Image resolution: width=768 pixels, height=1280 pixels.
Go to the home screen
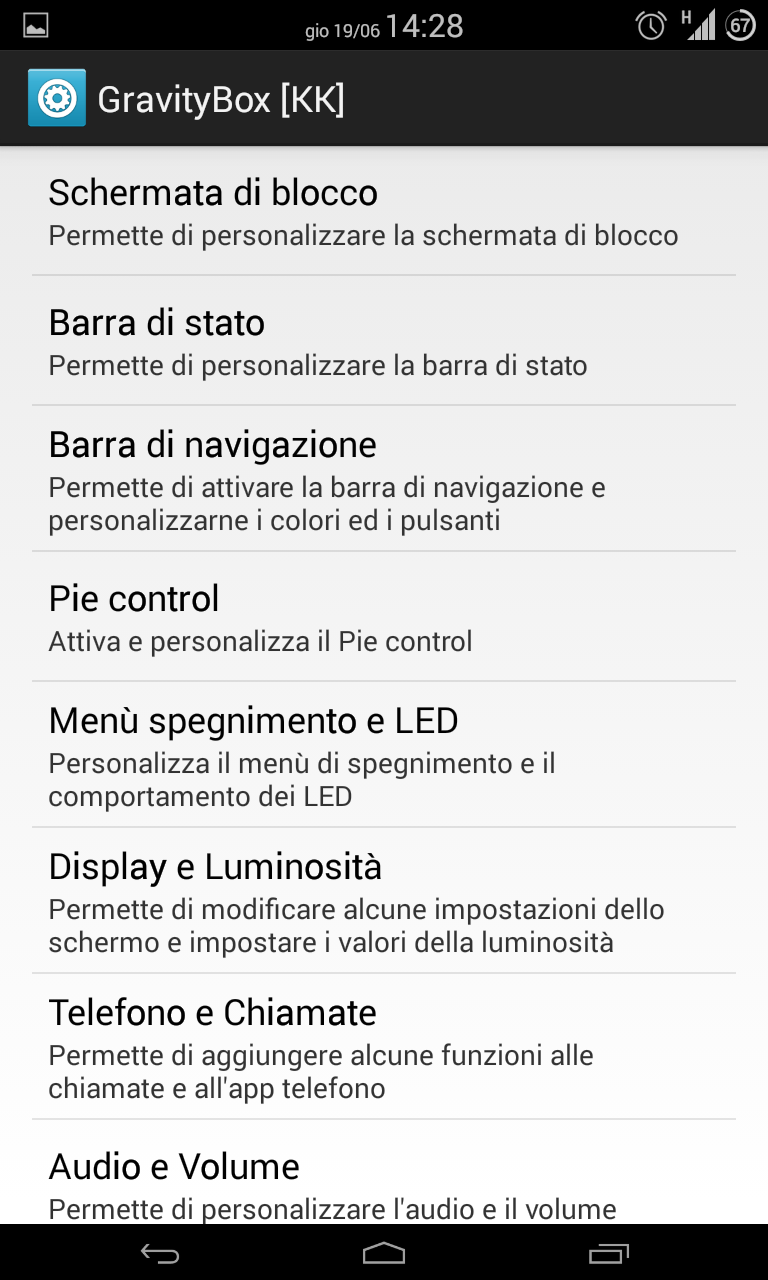point(384,1252)
